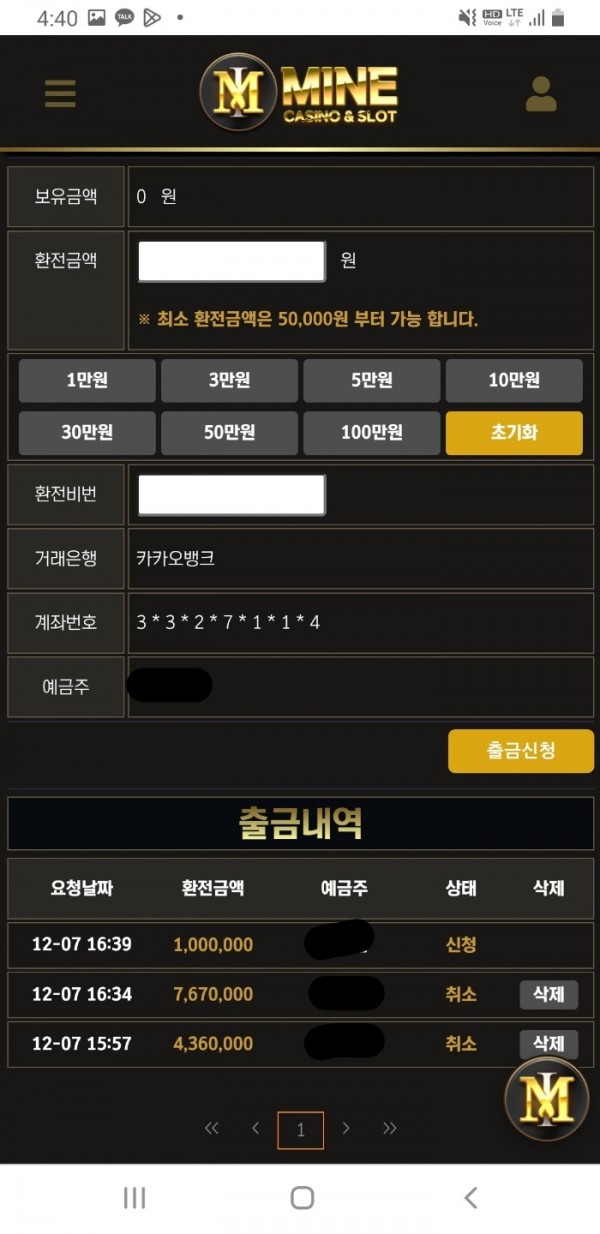Go to the next history page

click(346, 1129)
